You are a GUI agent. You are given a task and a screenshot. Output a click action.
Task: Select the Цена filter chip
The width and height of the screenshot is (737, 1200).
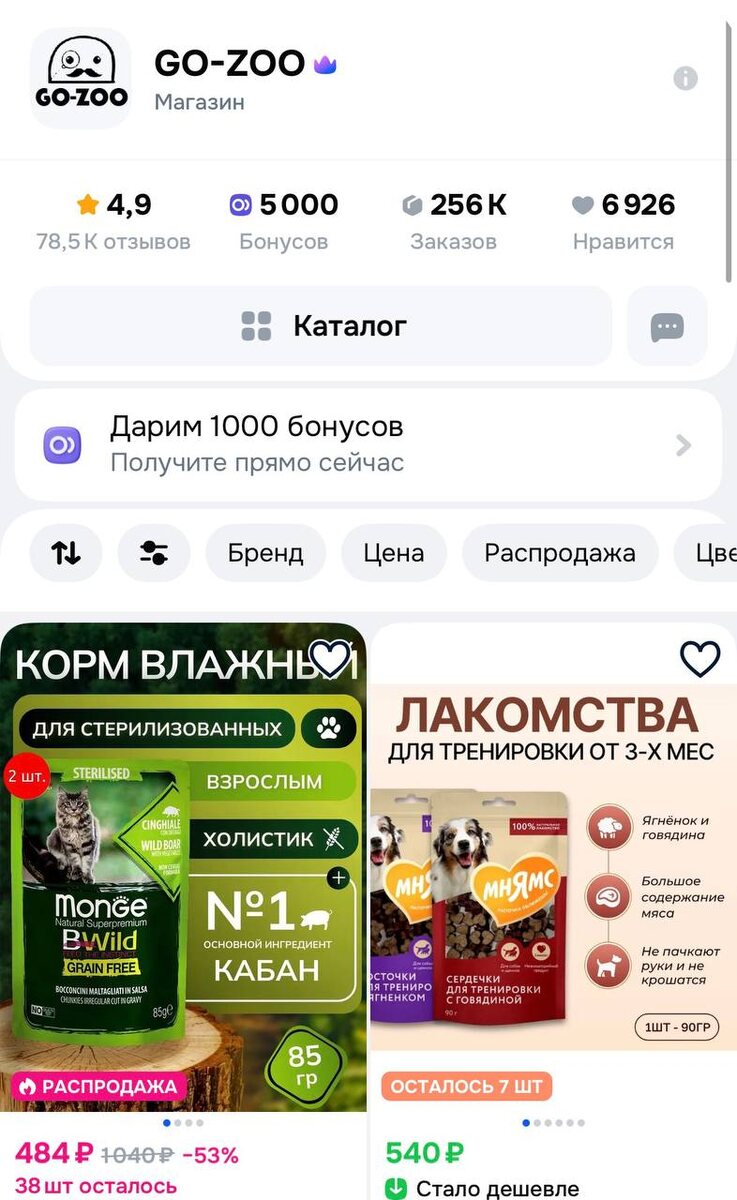(x=394, y=553)
